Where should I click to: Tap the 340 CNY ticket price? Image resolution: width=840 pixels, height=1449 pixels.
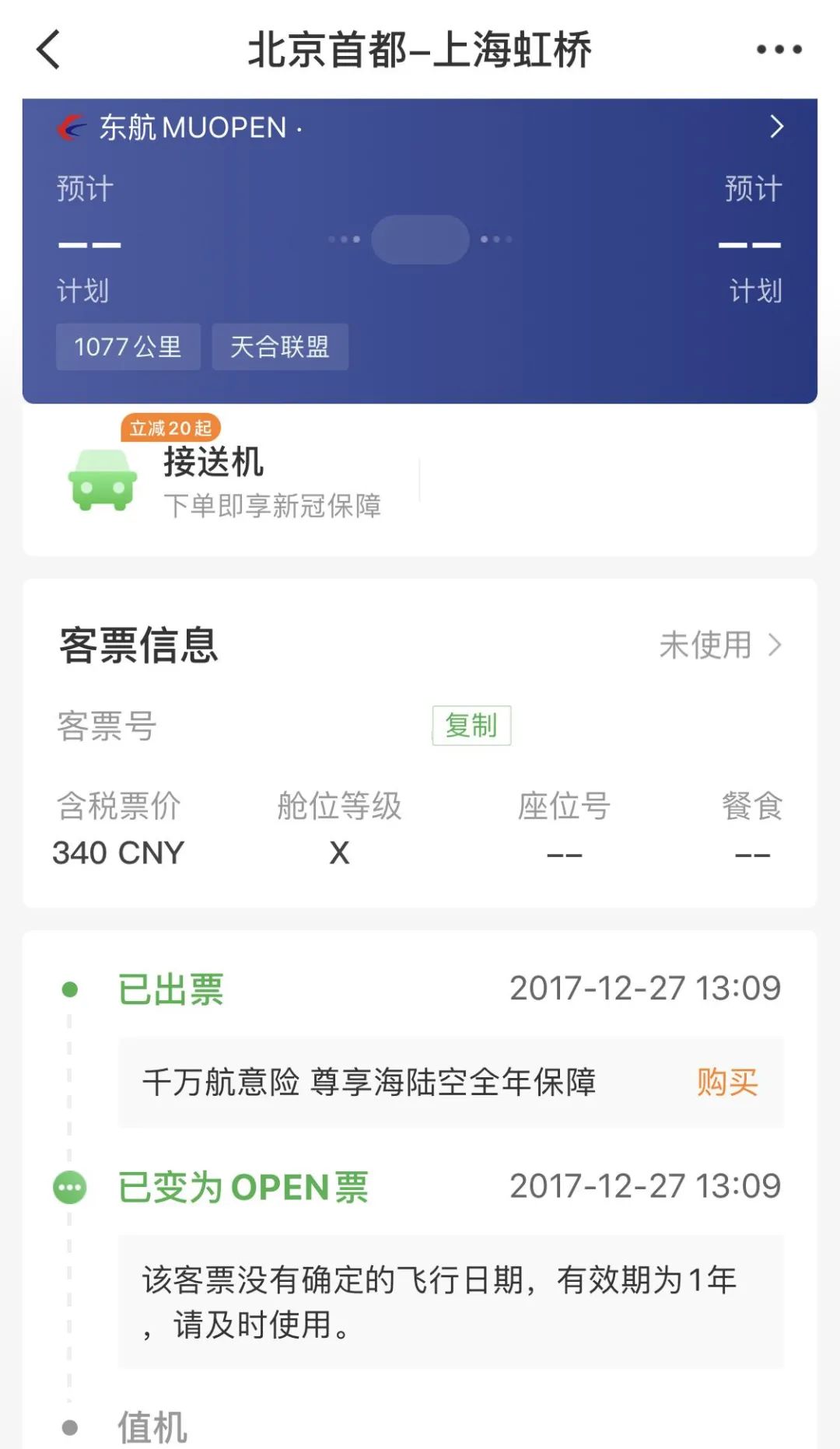[x=117, y=853]
